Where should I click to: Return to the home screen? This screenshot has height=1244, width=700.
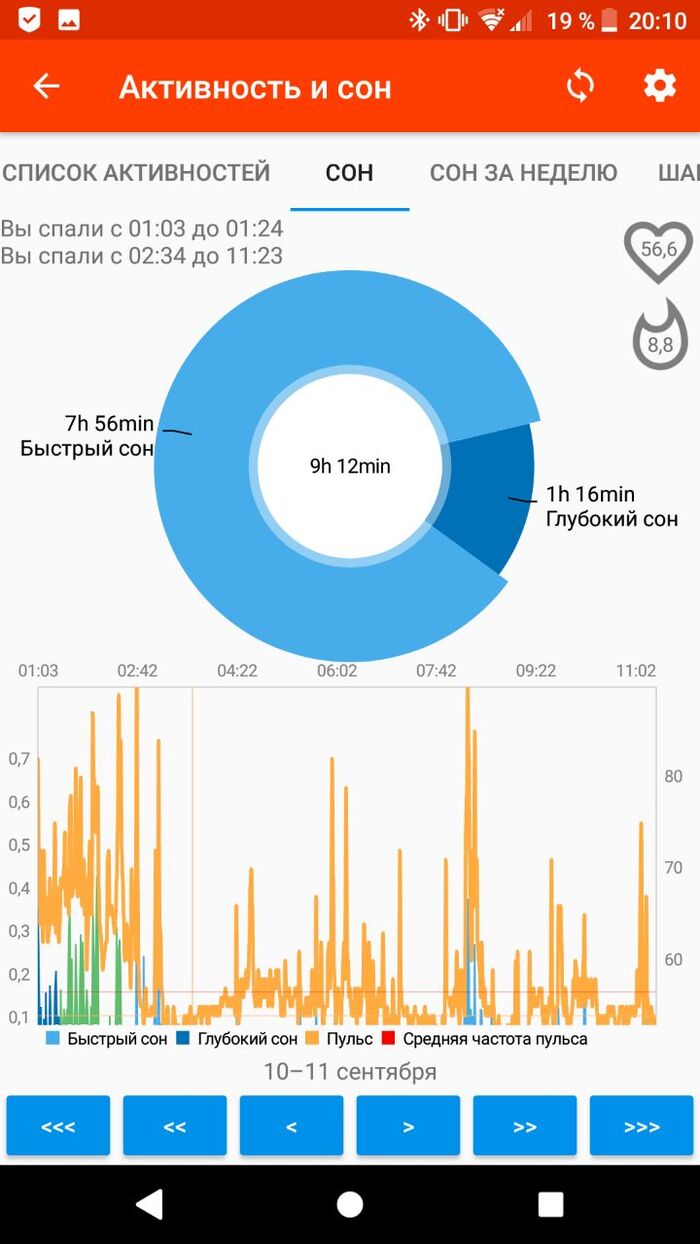tap(350, 1204)
